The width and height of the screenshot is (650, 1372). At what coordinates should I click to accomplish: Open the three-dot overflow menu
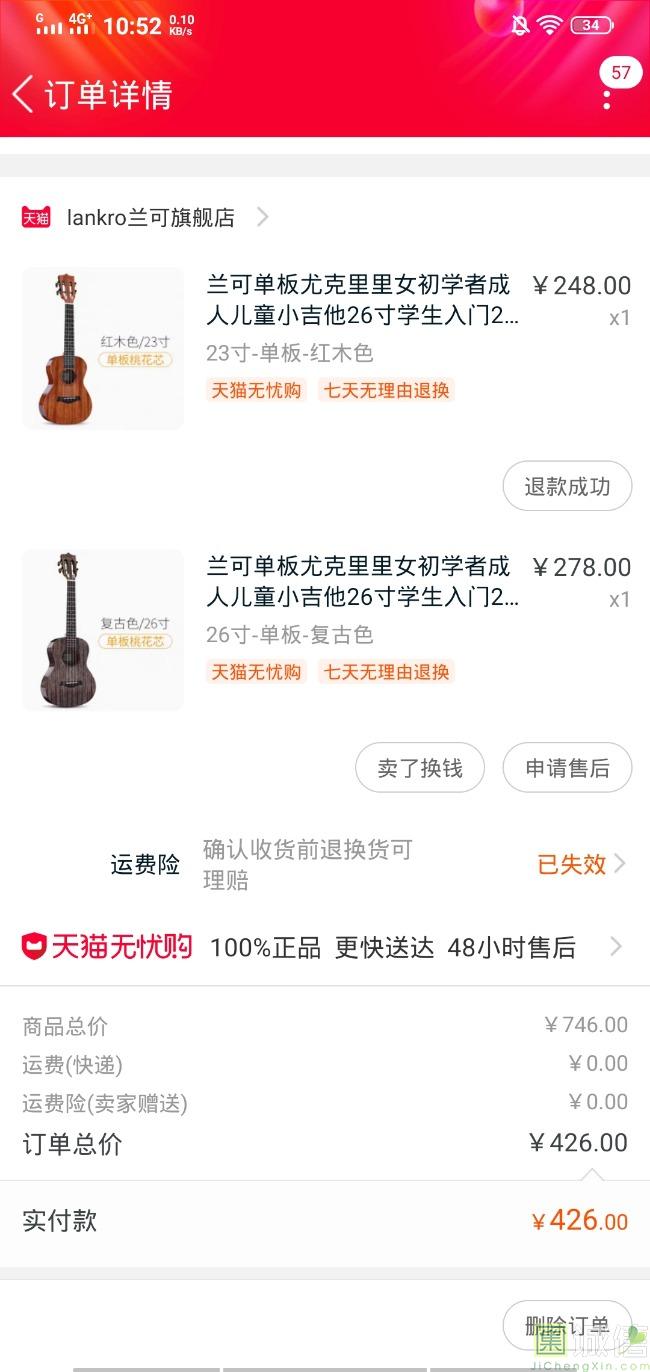607,99
